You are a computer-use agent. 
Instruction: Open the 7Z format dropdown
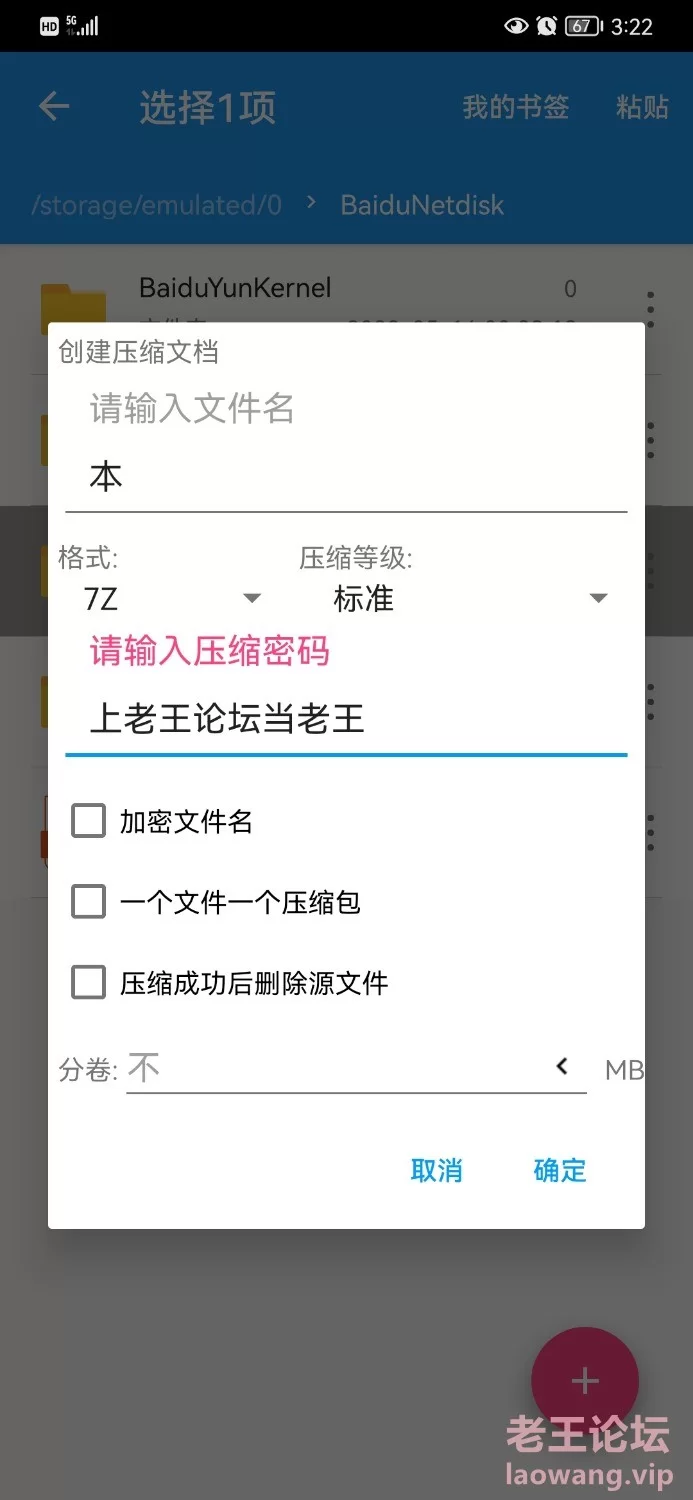pos(172,598)
